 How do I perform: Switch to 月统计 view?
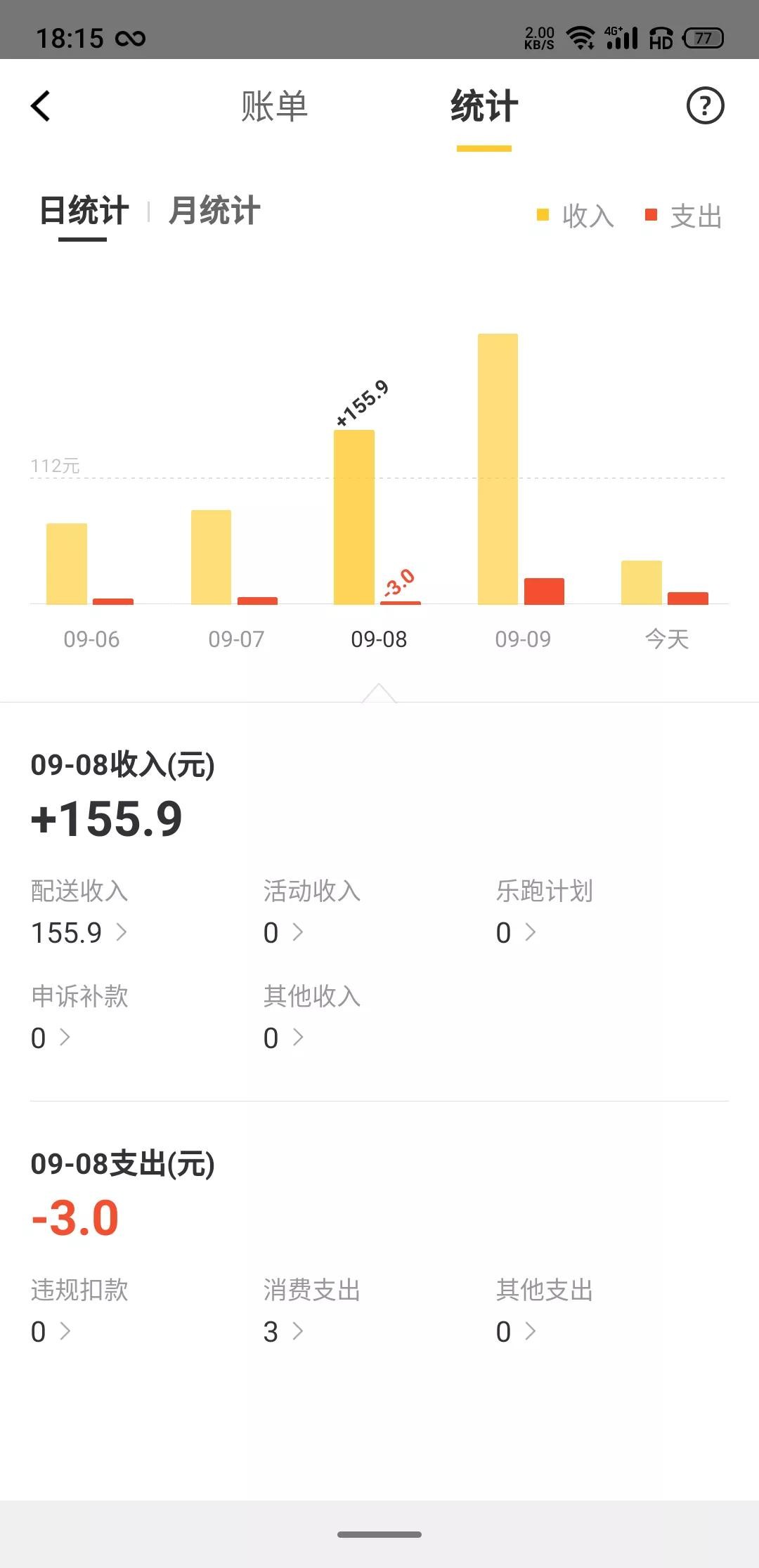(x=214, y=211)
